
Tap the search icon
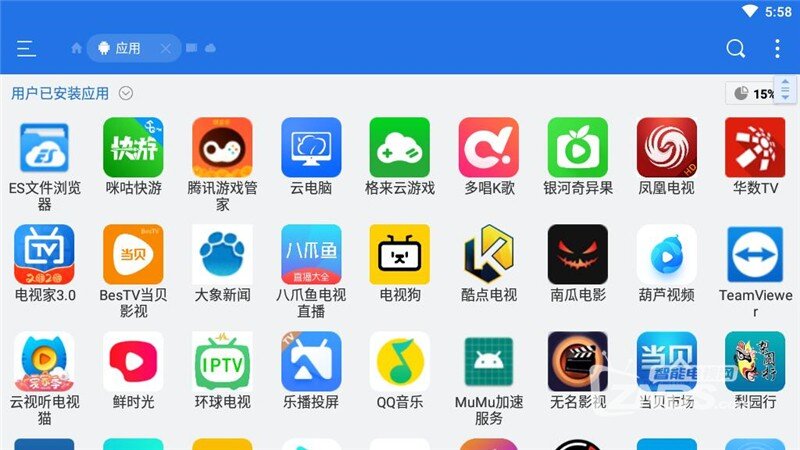(x=736, y=49)
